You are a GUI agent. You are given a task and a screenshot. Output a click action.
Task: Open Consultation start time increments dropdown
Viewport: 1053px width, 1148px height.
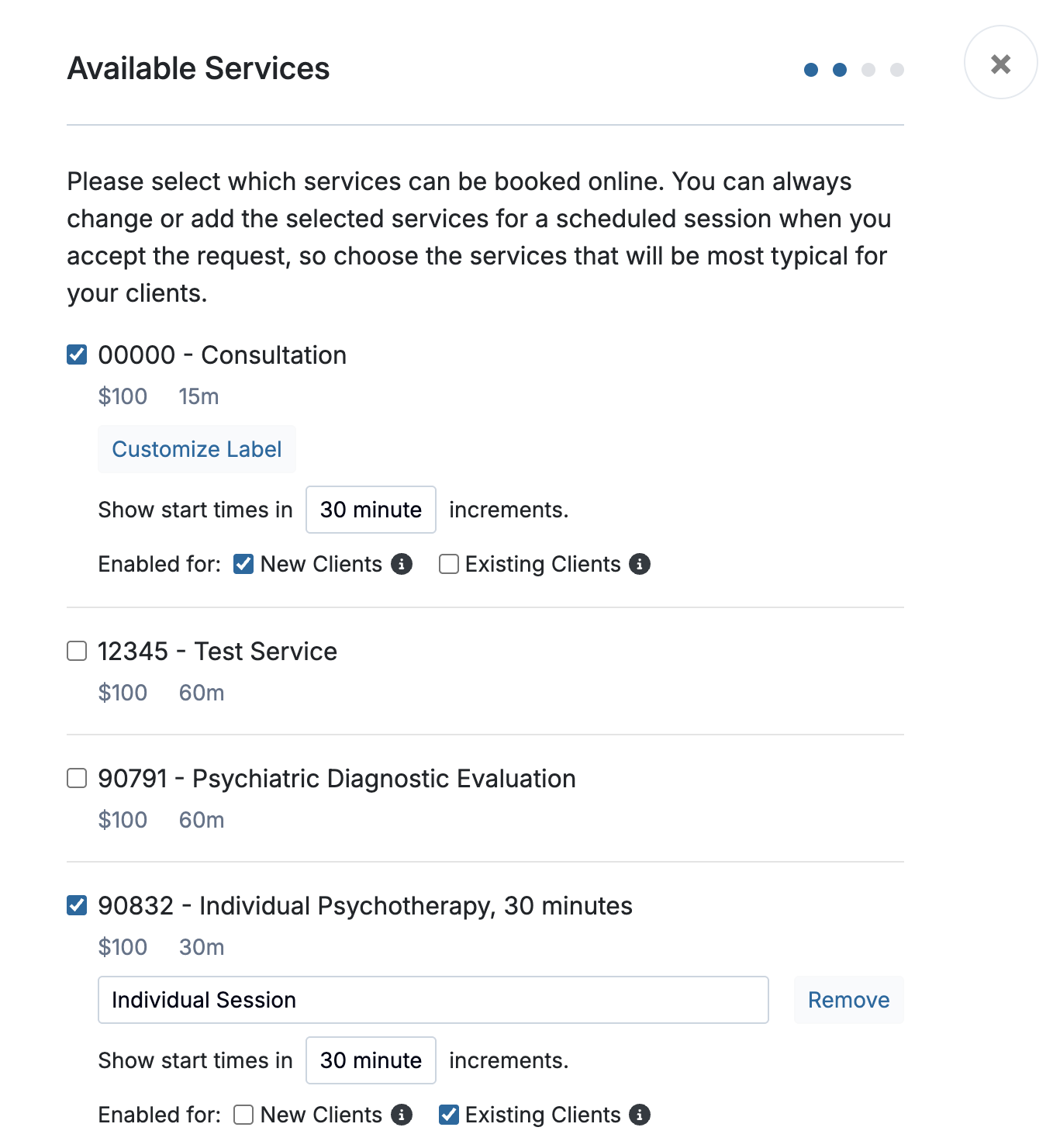pos(371,510)
